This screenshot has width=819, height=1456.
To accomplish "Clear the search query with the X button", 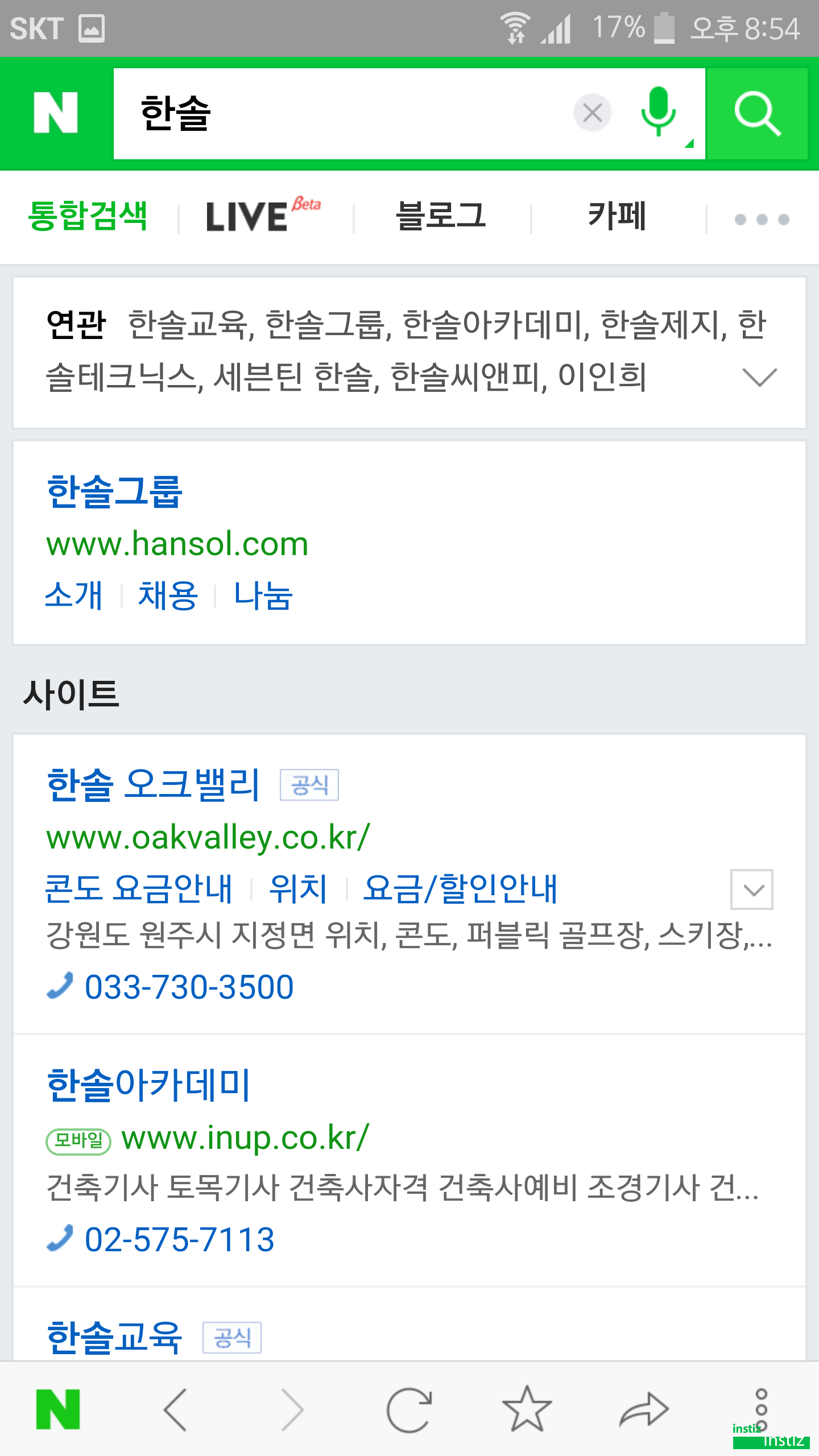I will pos(592,111).
